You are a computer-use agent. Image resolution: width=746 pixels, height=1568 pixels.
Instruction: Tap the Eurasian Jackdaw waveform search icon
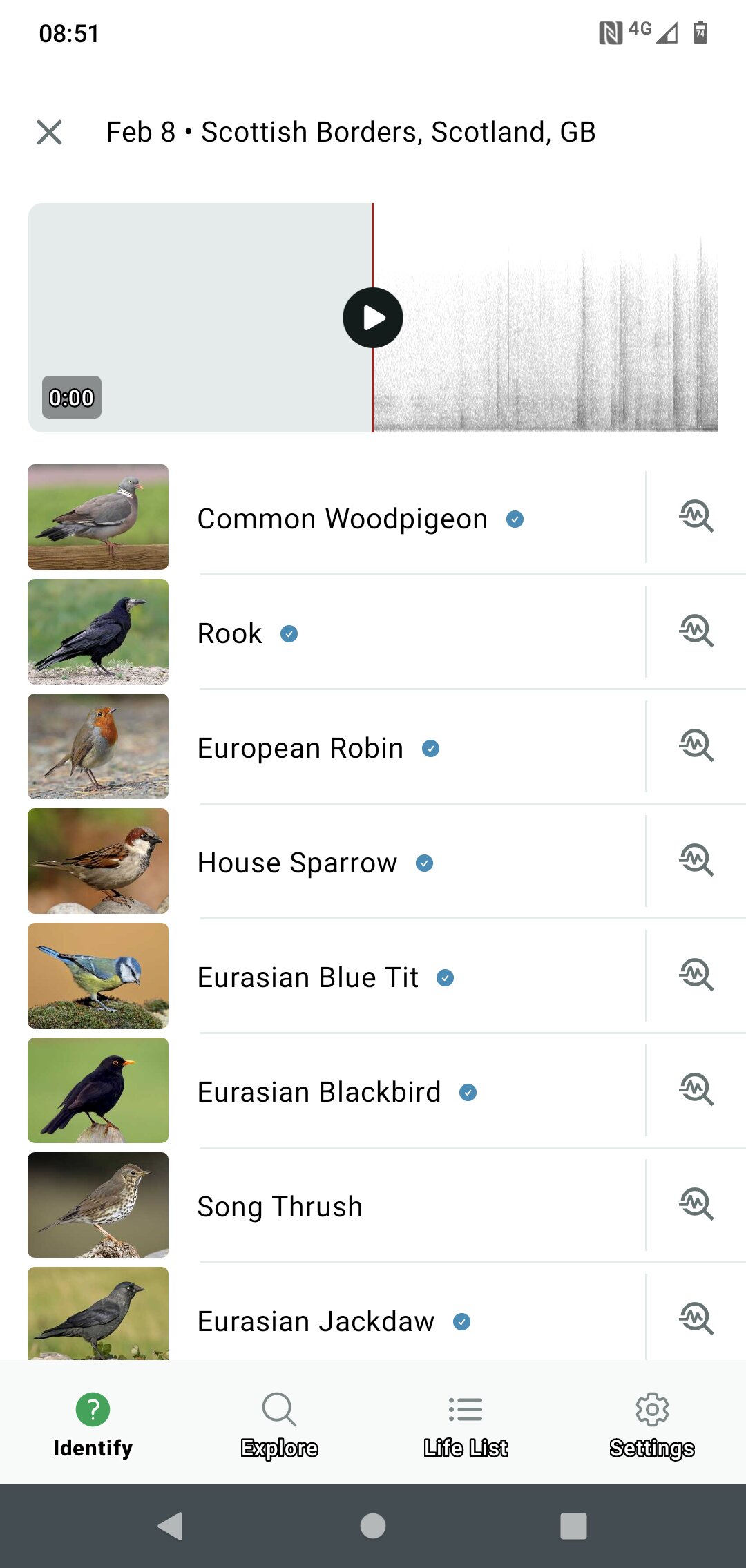coord(696,1318)
